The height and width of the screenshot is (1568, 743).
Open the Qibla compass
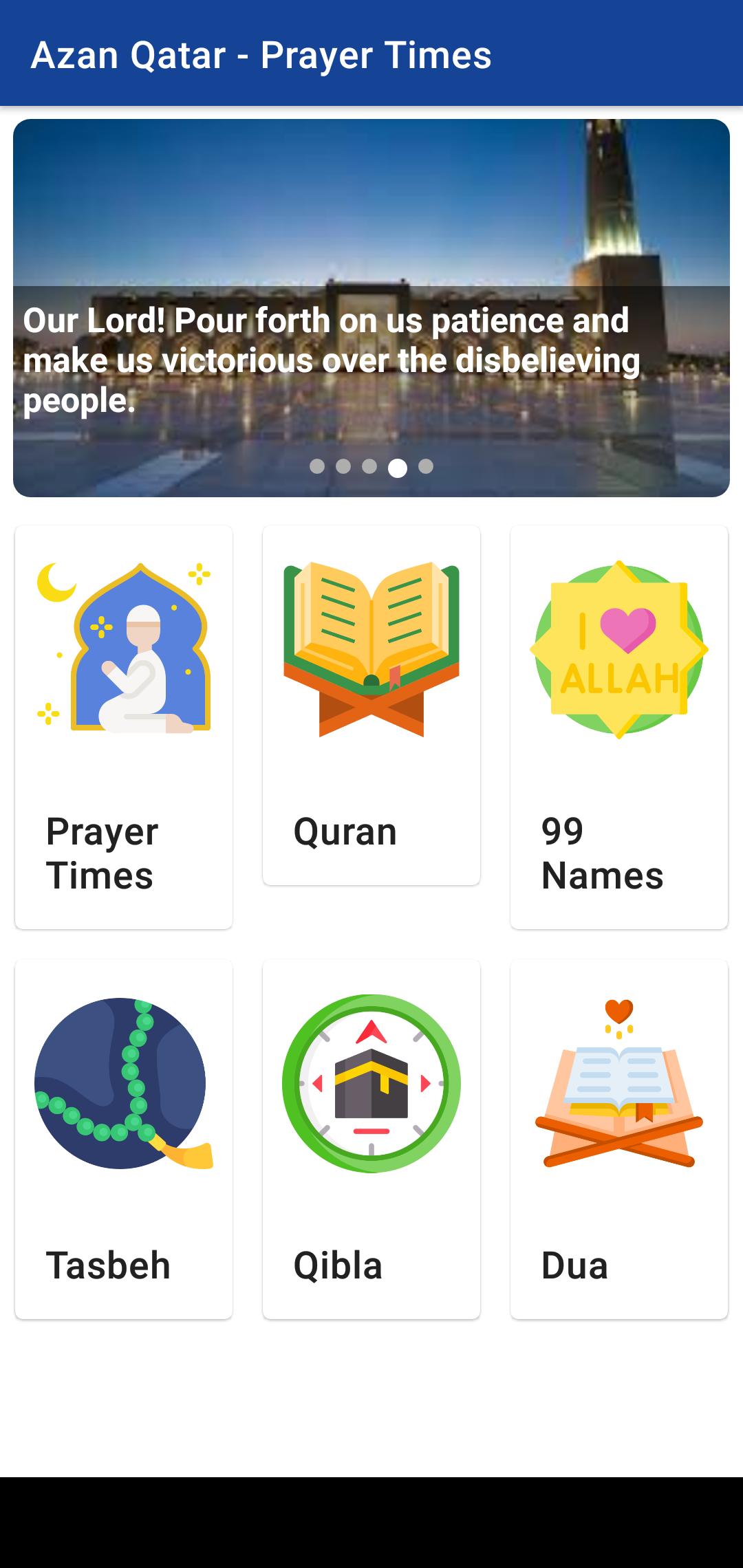(371, 1139)
